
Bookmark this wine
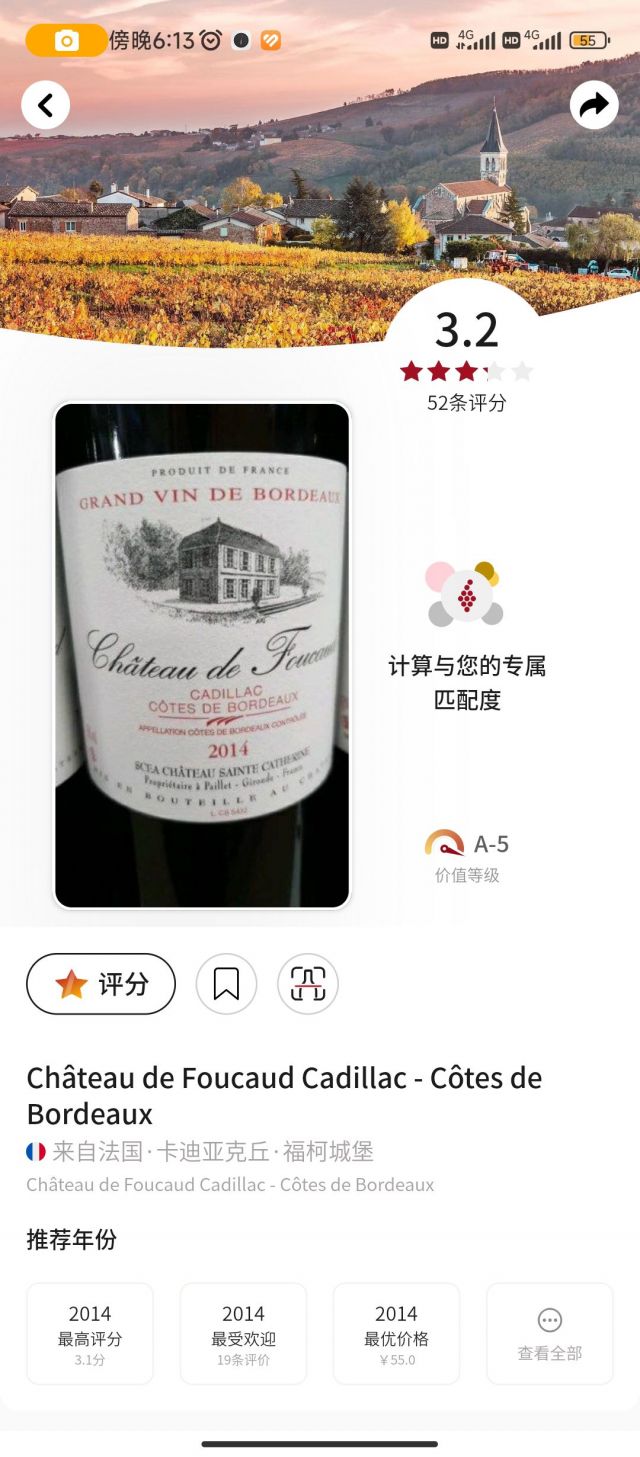point(226,984)
